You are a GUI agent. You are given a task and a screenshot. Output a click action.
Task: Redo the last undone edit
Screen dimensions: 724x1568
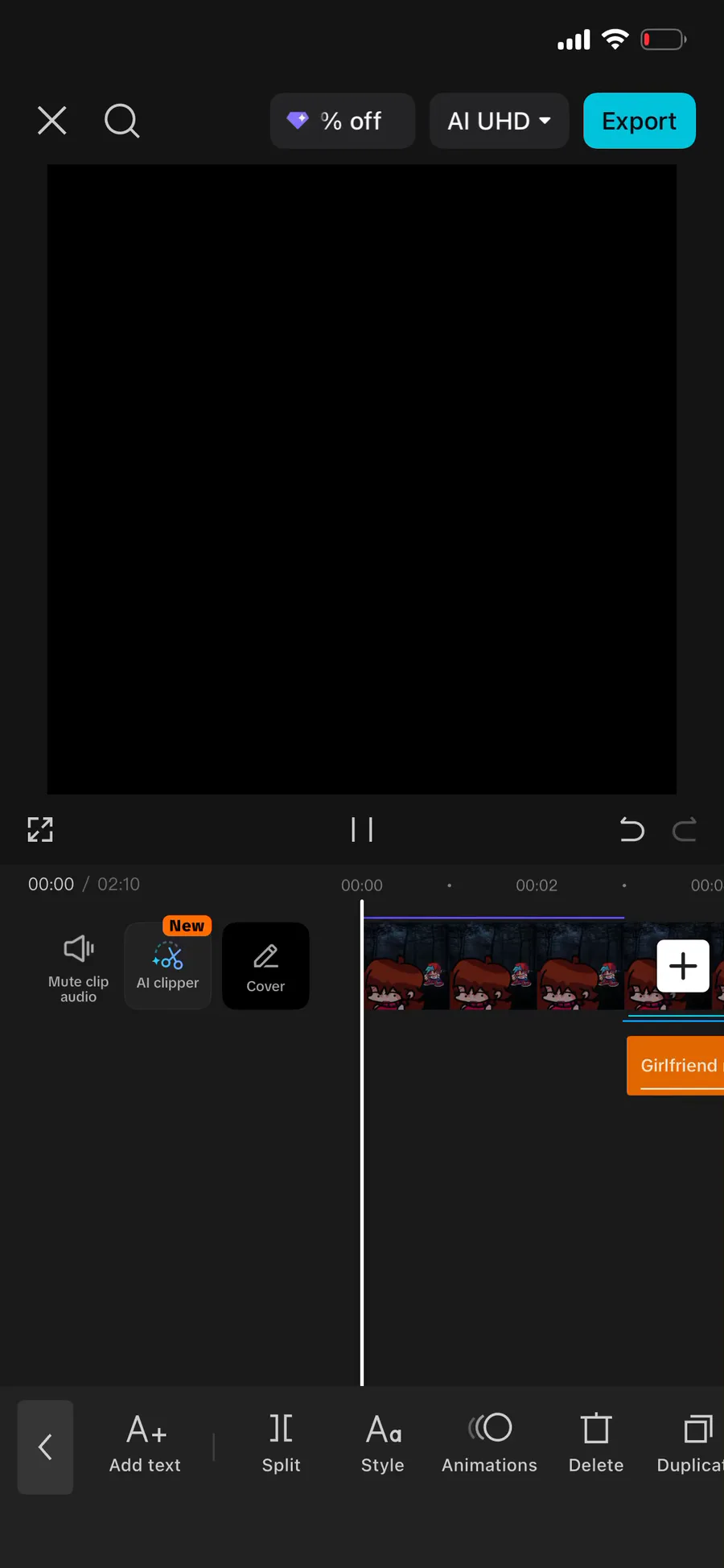[685, 829]
